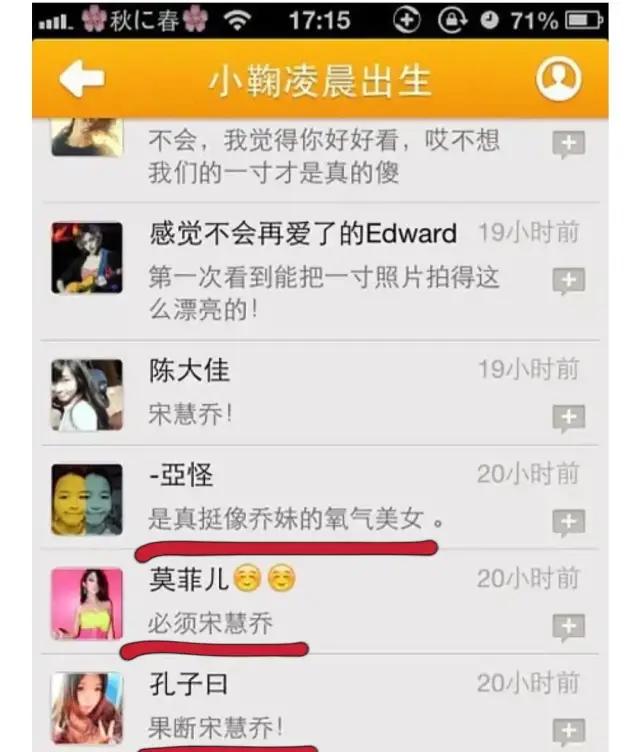
Task: Open the profile icon in the header
Action: pos(558,79)
